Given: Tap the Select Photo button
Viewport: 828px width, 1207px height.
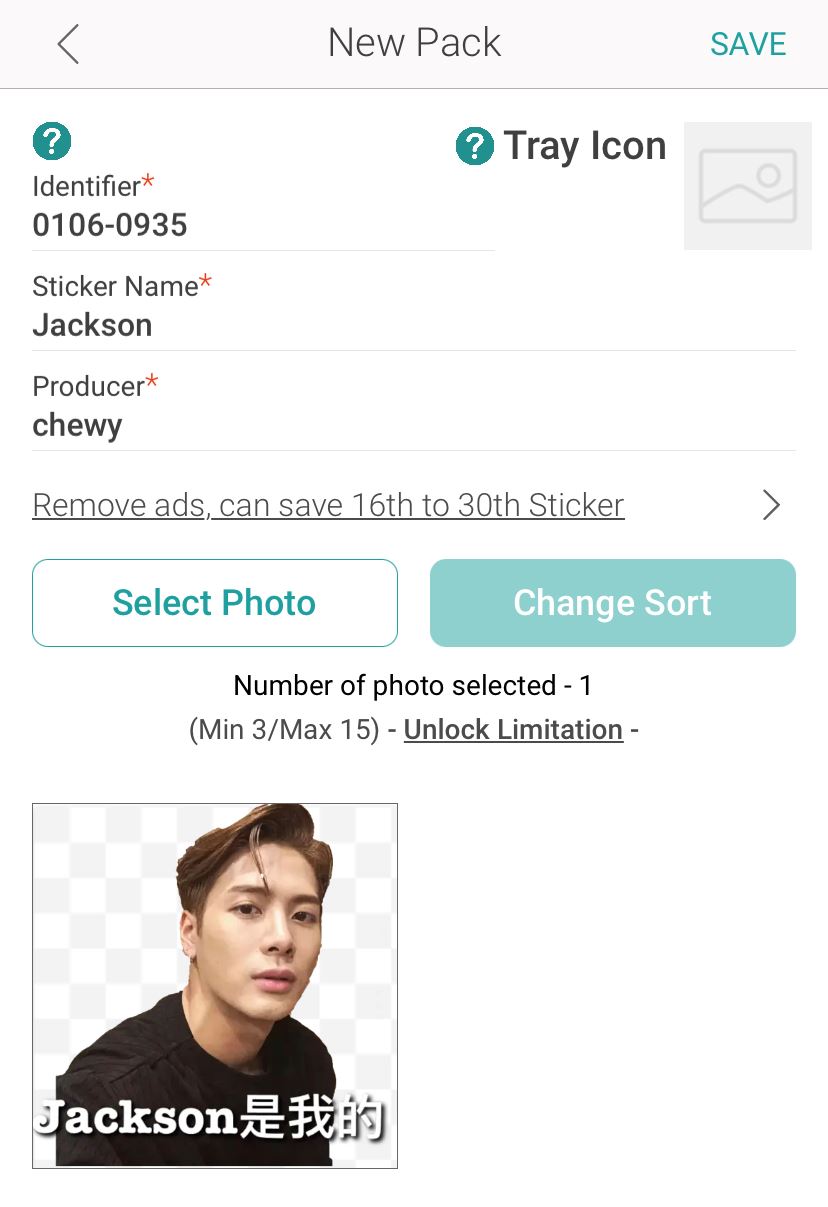Looking at the screenshot, I should click(214, 603).
